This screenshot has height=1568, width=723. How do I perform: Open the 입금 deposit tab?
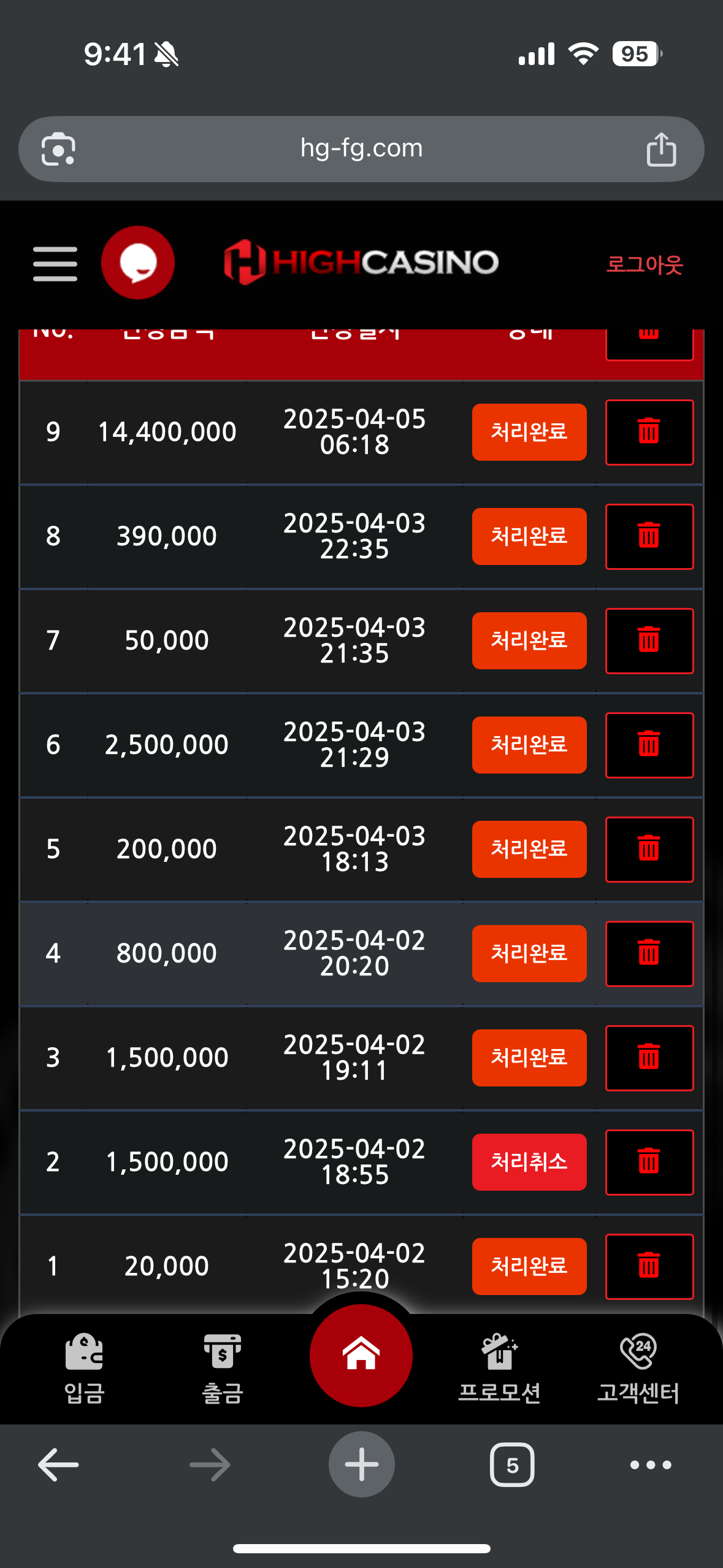pyautogui.click(x=84, y=1369)
